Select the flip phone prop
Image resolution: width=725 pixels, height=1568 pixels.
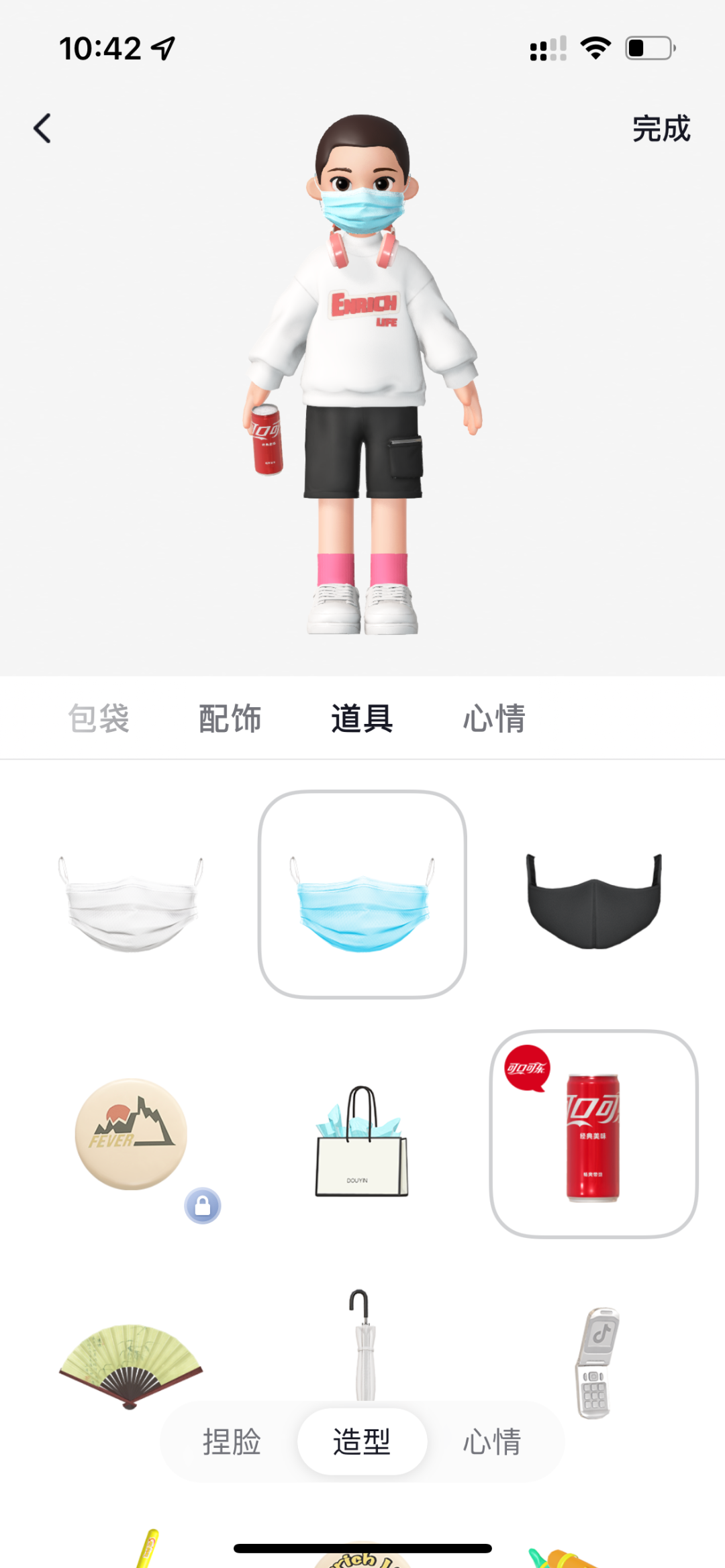click(x=596, y=1362)
